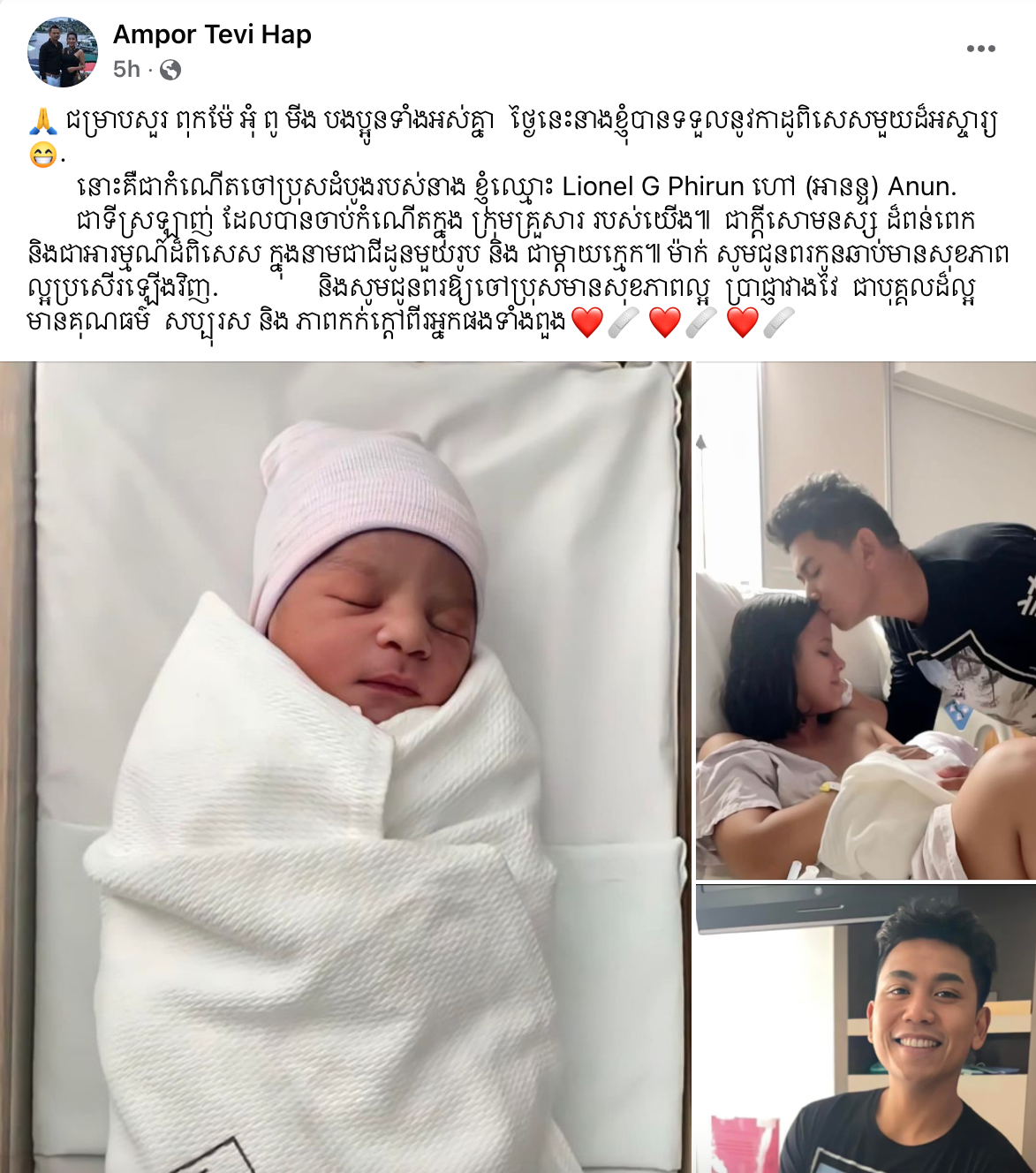Viewport: 1036px width, 1173px height.
Task: View the photo of the man kissing the mother's forehead
Action: (x=866, y=620)
